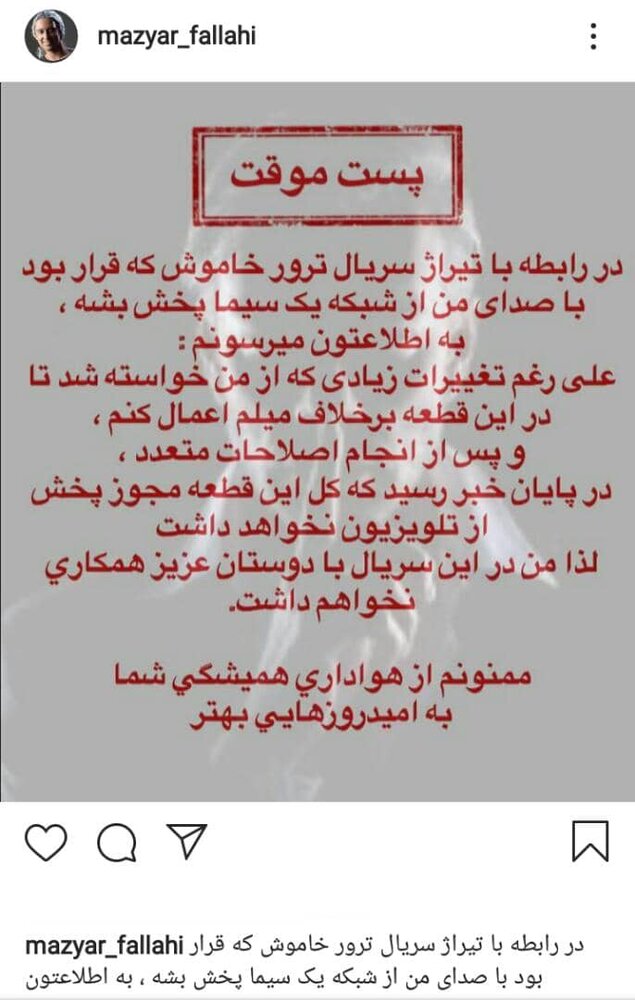The image size is (635, 1000).
Task: Bookmark this post
Action: 590,842
